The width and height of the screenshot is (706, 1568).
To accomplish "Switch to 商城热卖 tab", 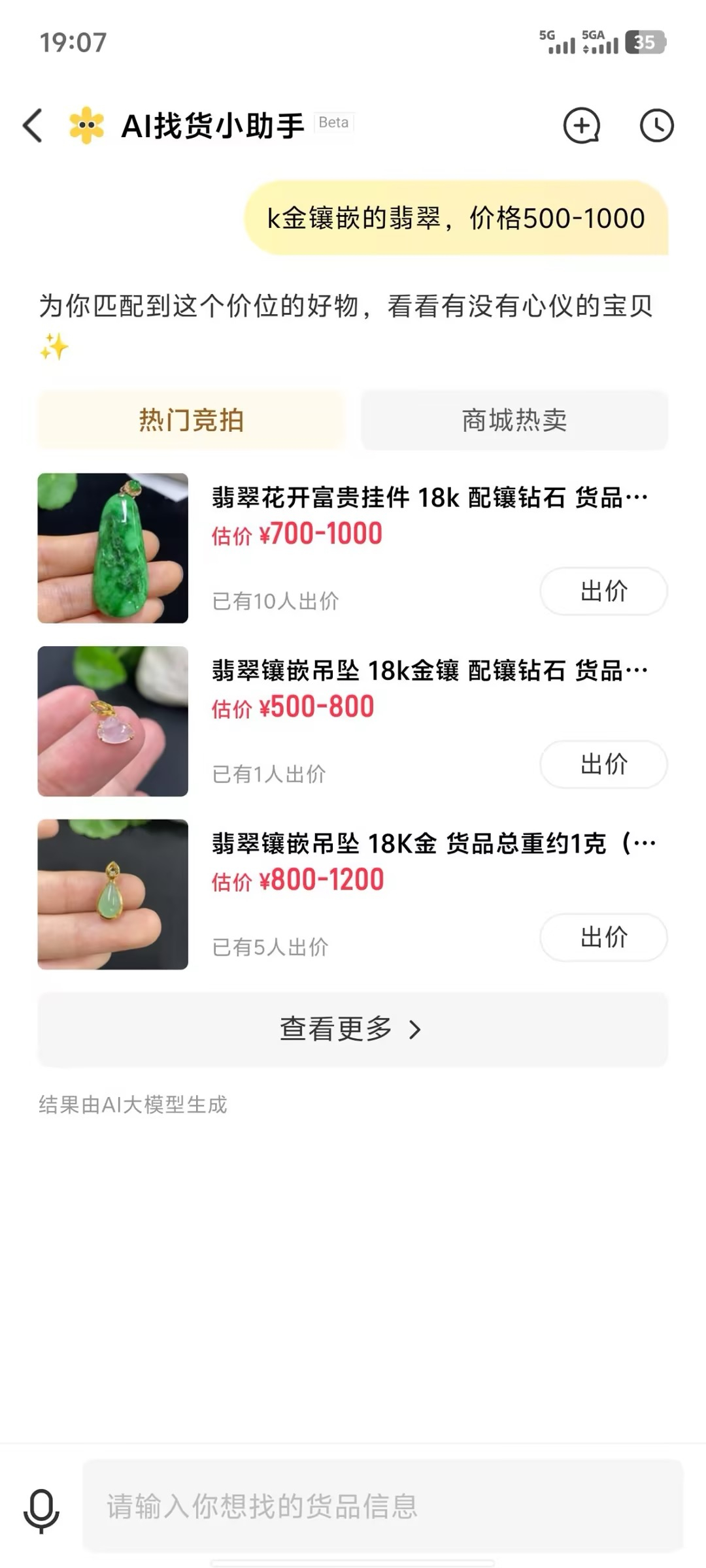I will (x=514, y=419).
